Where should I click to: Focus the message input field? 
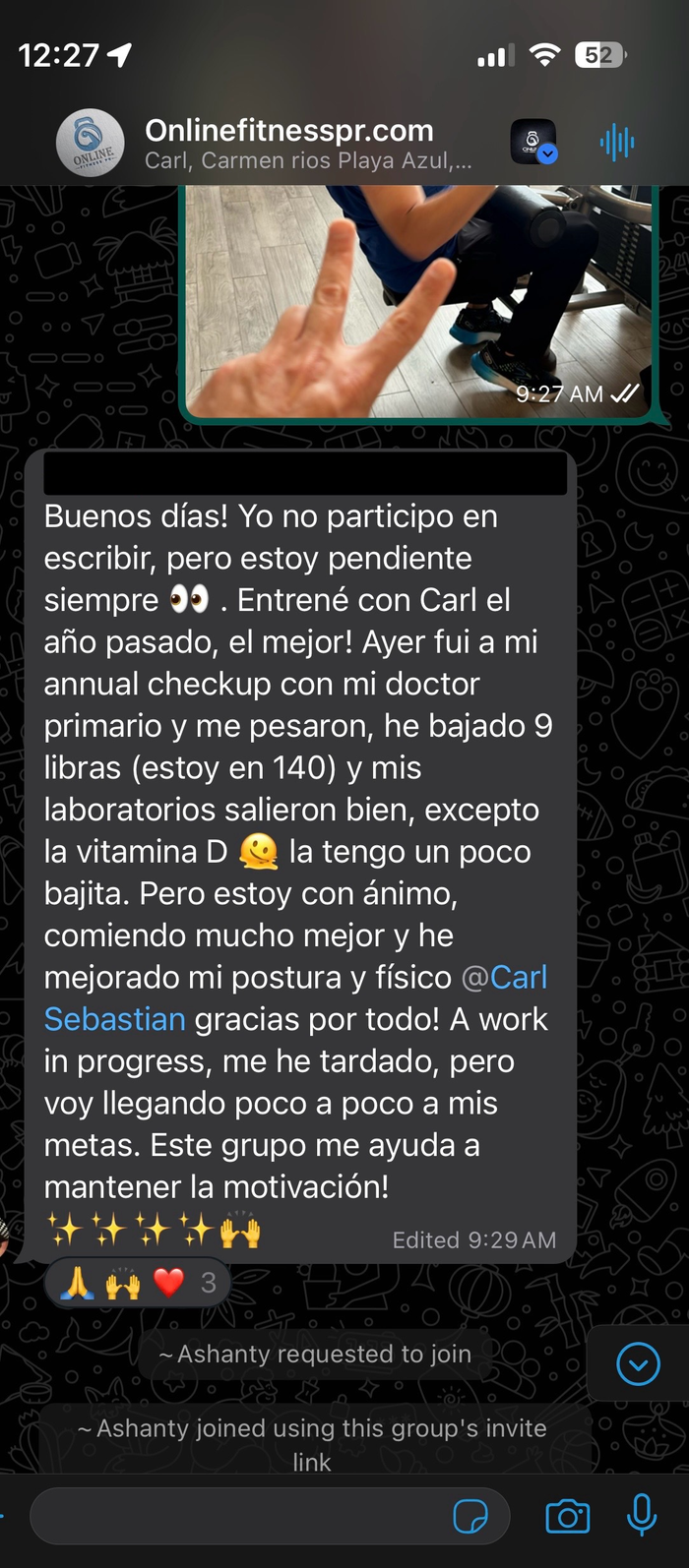(236, 1516)
